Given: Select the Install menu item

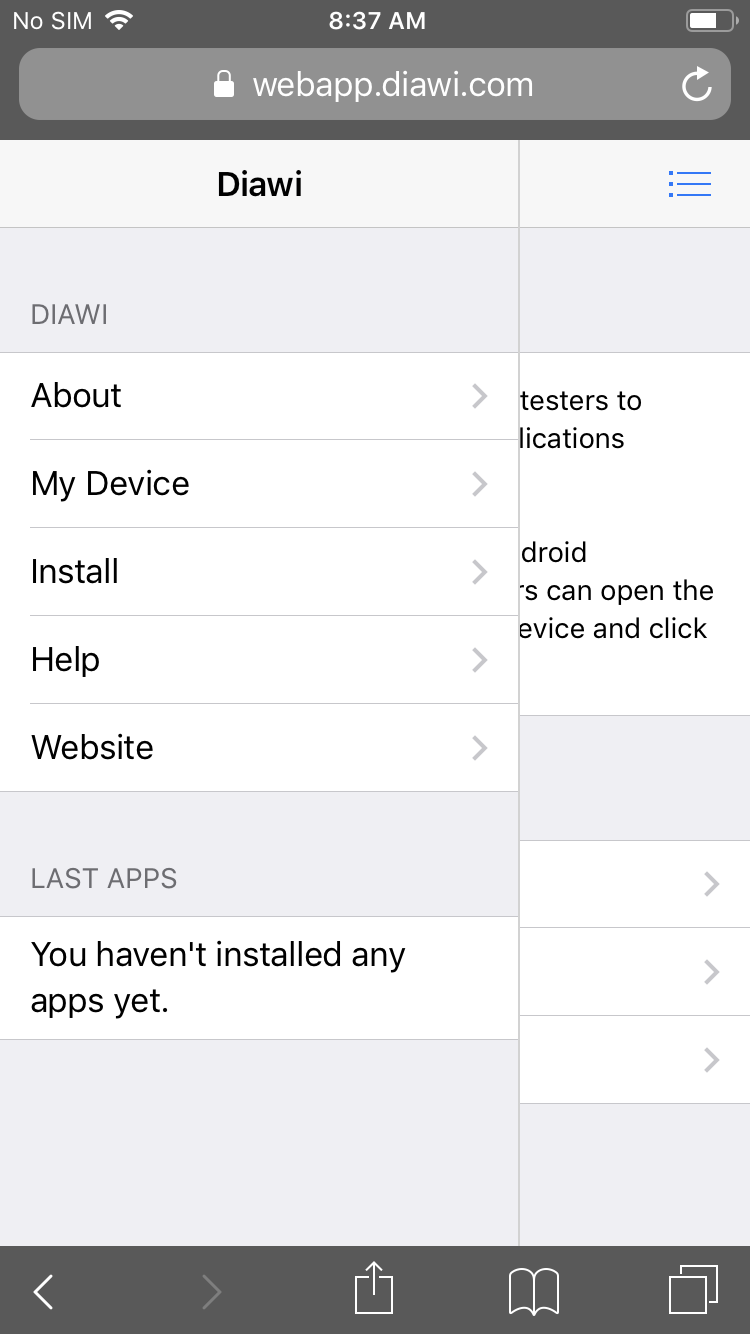Looking at the screenshot, I should point(259,572).
